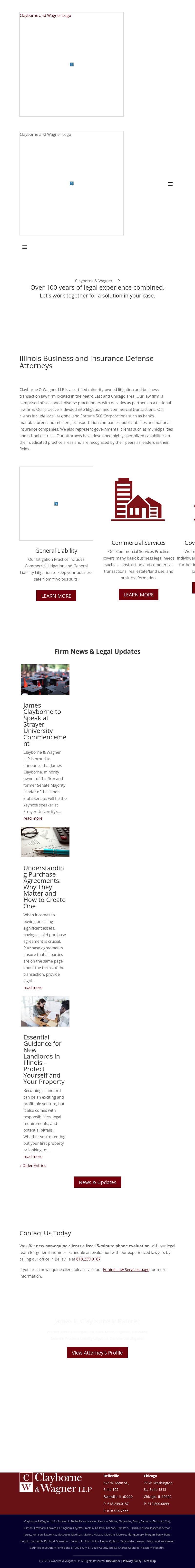Image resolution: width=195 pixels, height=1568 pixels.
Task: Open the landlords article photo thumbnail
Action: [45, 1011]
